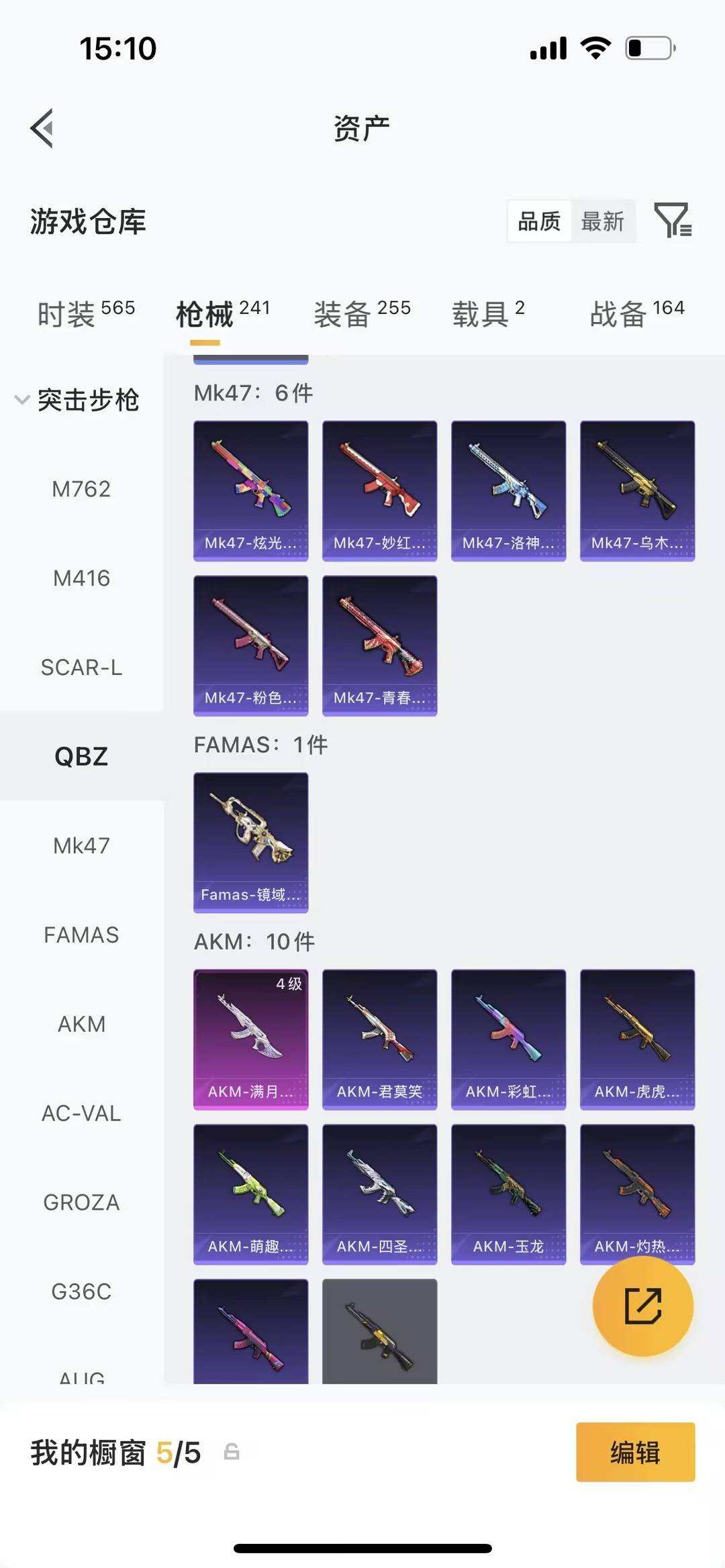
Task: View the AKM-君莫笑 skin
Action: [x=380, y=1039]
